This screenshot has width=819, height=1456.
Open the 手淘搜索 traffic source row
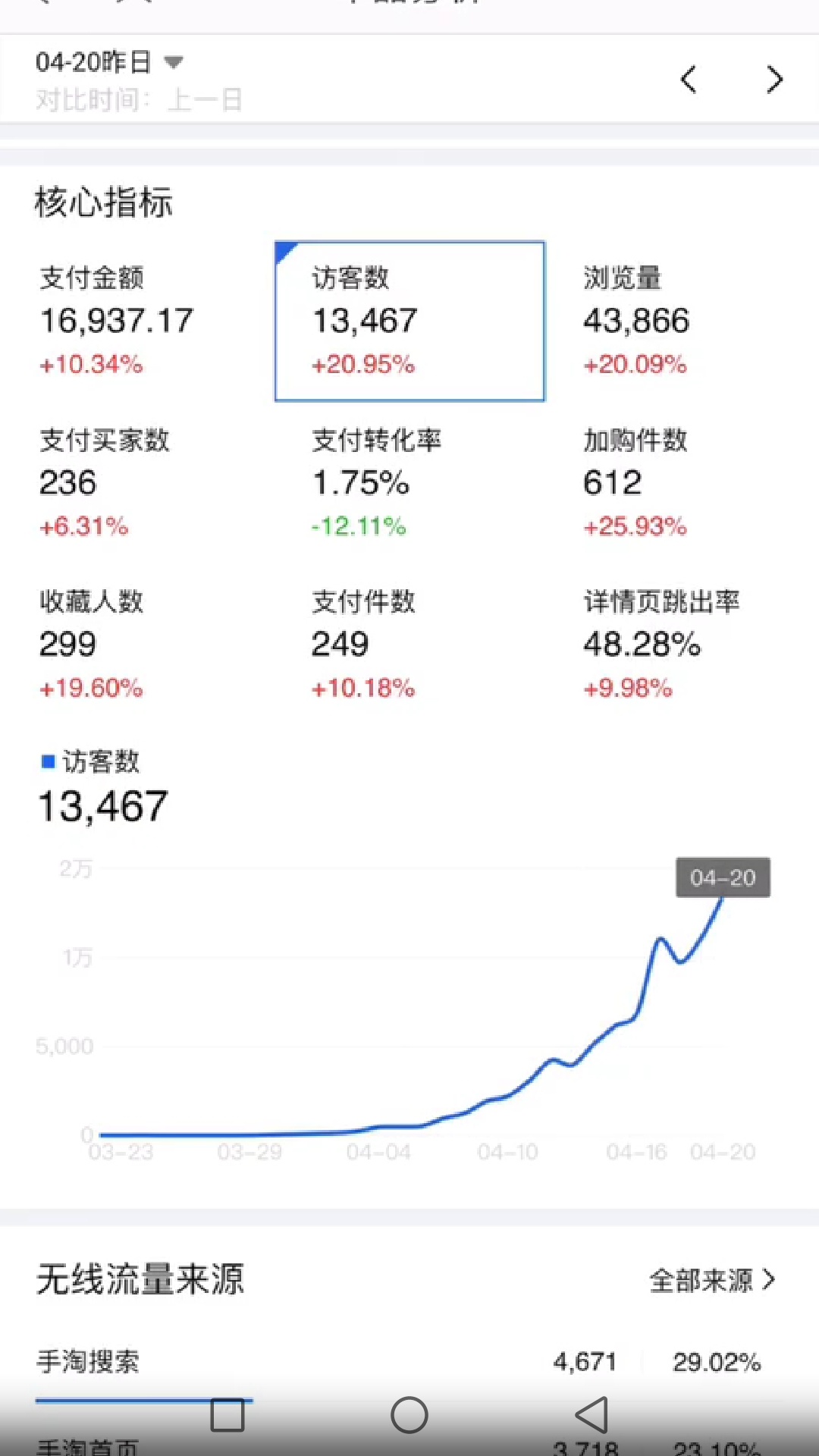pos(409,1362)
